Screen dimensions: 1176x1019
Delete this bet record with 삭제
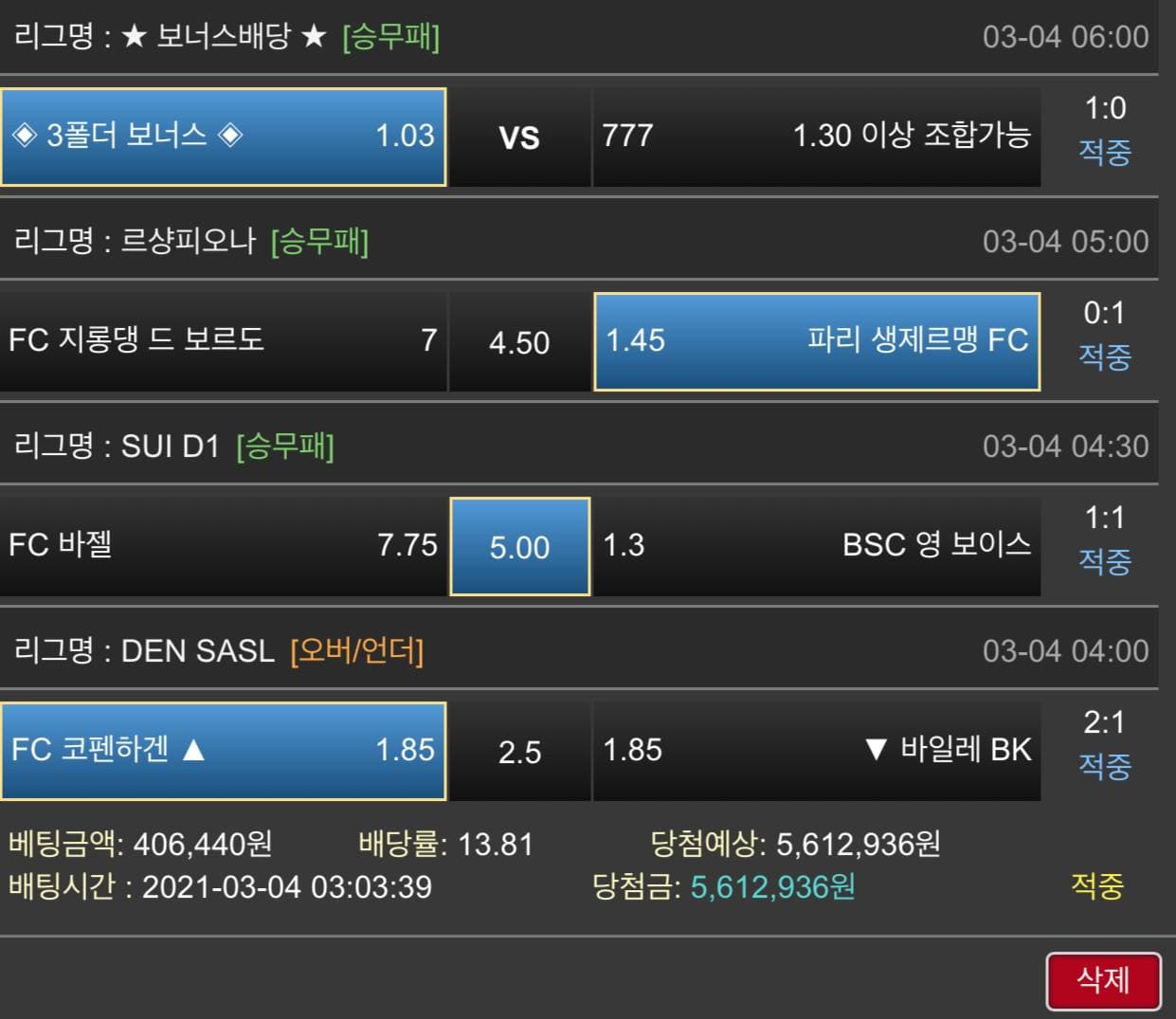click(x=1103, y=980)
